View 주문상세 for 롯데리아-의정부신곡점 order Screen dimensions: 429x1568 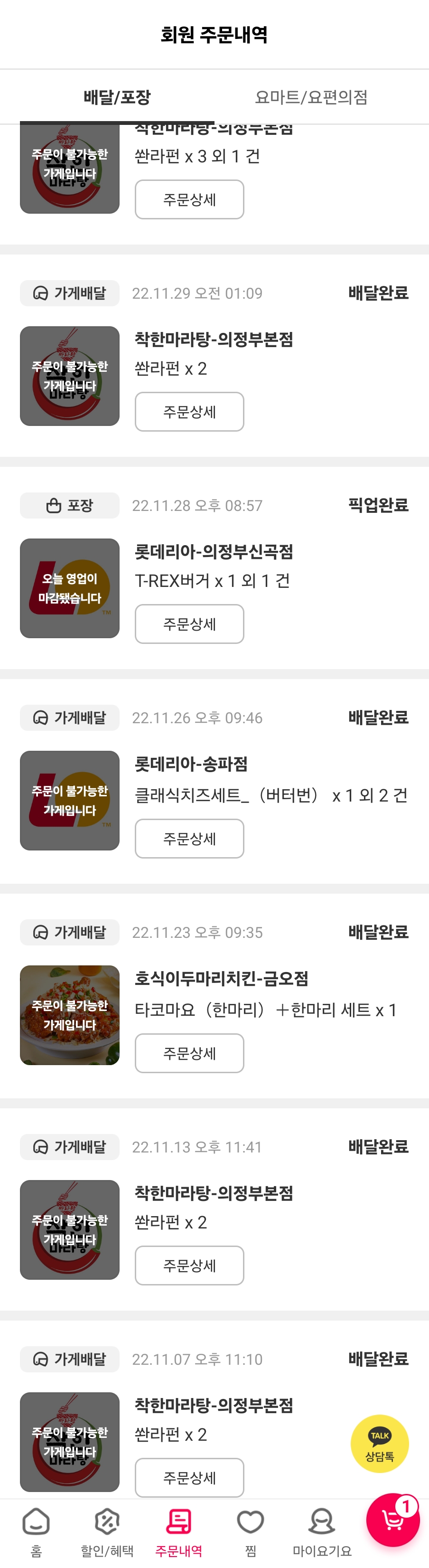coord(189,624)
